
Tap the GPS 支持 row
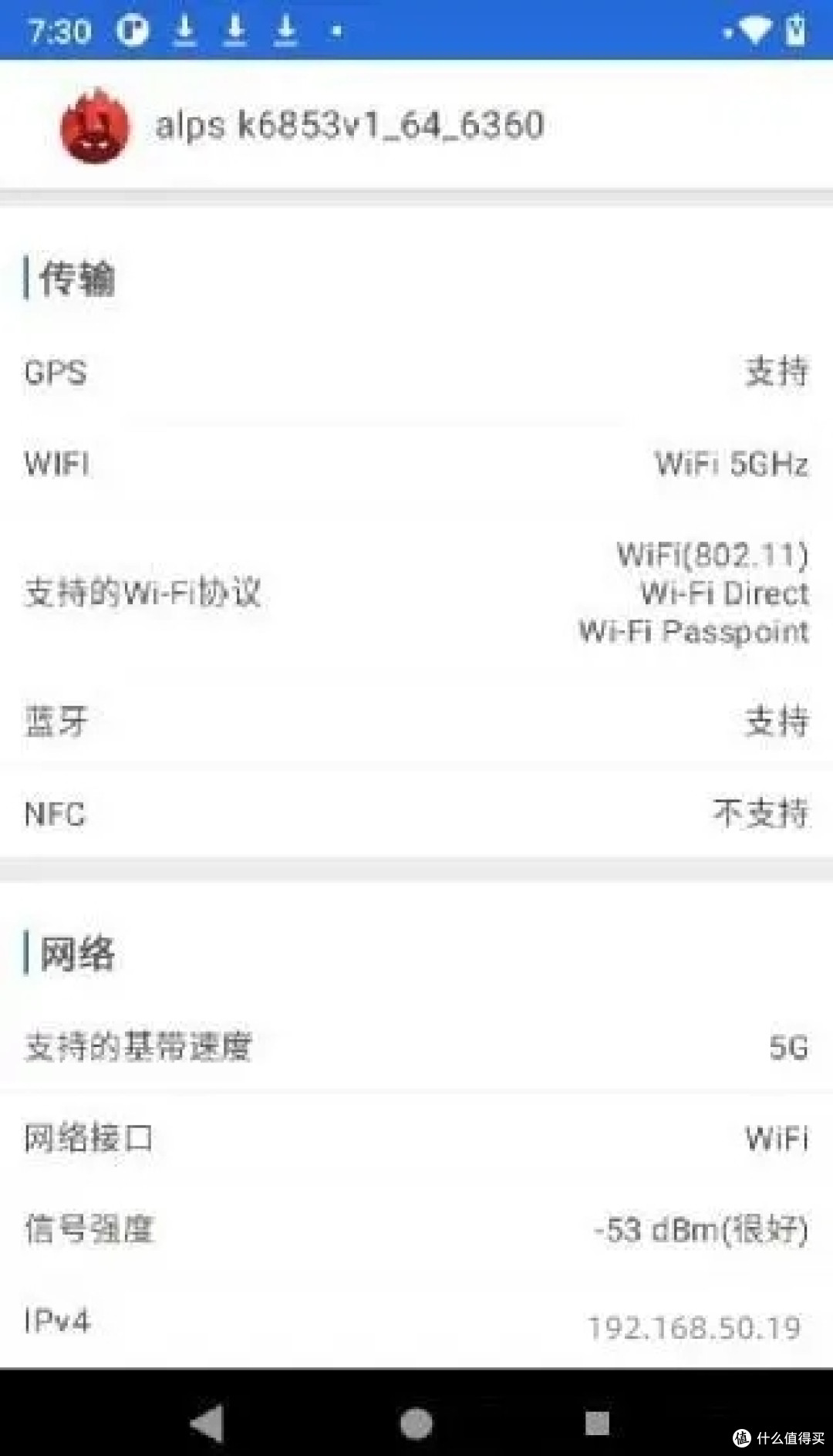(416, 374)
